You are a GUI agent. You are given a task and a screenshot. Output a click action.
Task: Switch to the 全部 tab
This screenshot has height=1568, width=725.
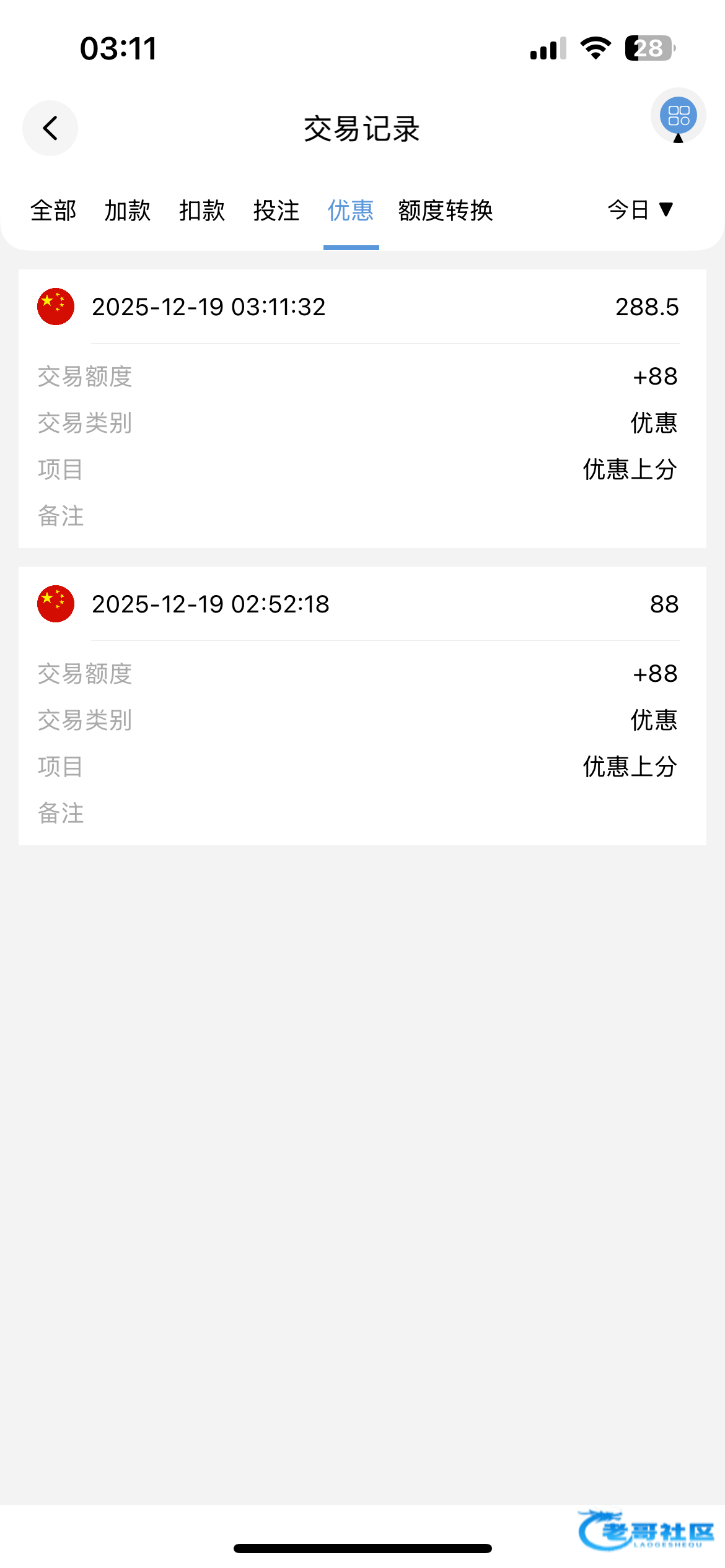click(53, 211)
